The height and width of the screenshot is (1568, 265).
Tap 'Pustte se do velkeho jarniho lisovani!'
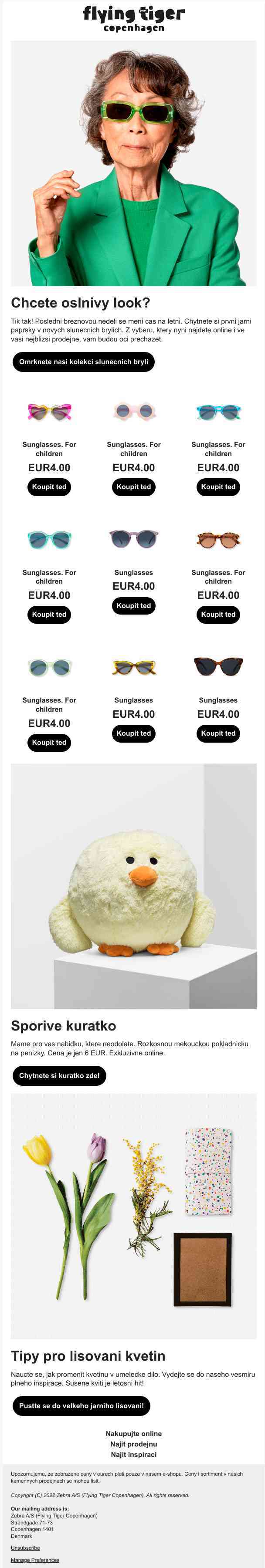(81, 1406)
